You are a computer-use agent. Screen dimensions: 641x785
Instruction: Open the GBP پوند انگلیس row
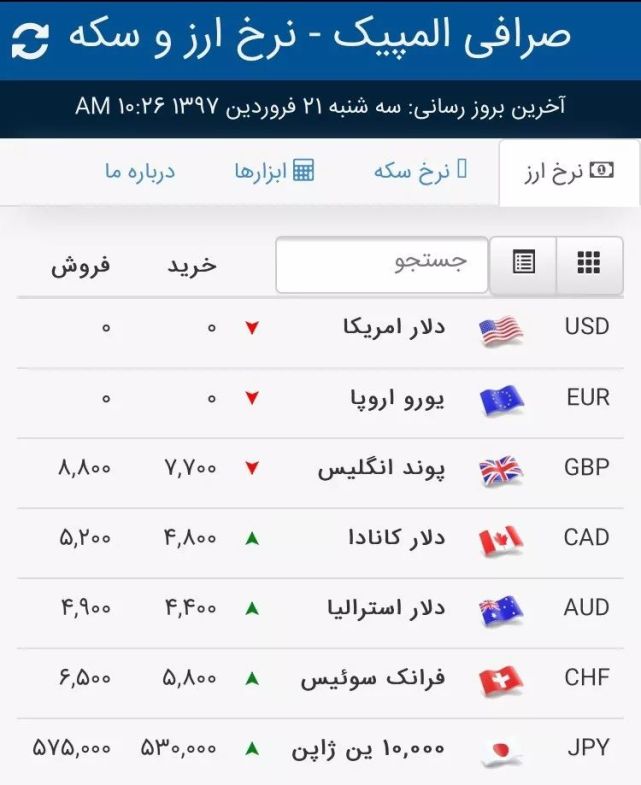tap(320, 469)
